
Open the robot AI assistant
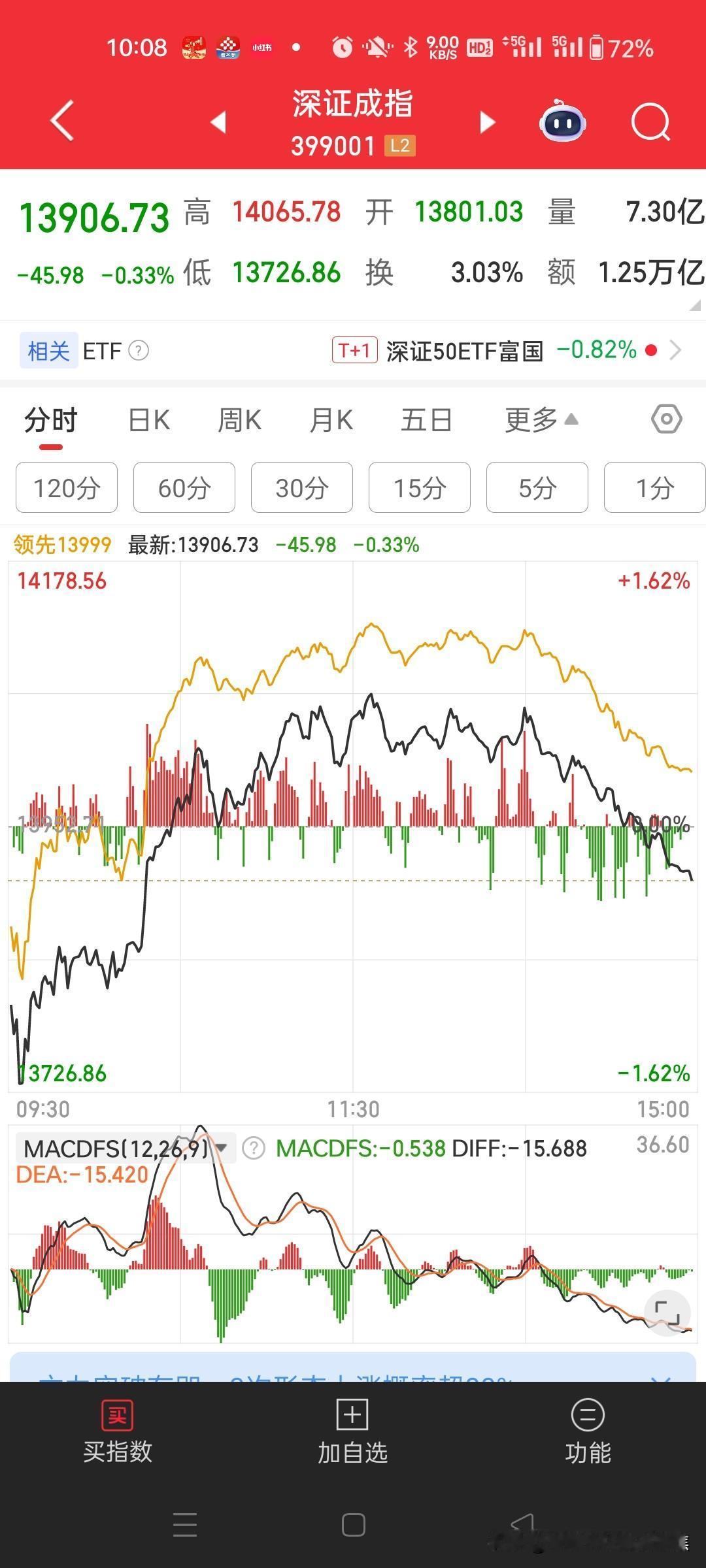coord(562,122)
